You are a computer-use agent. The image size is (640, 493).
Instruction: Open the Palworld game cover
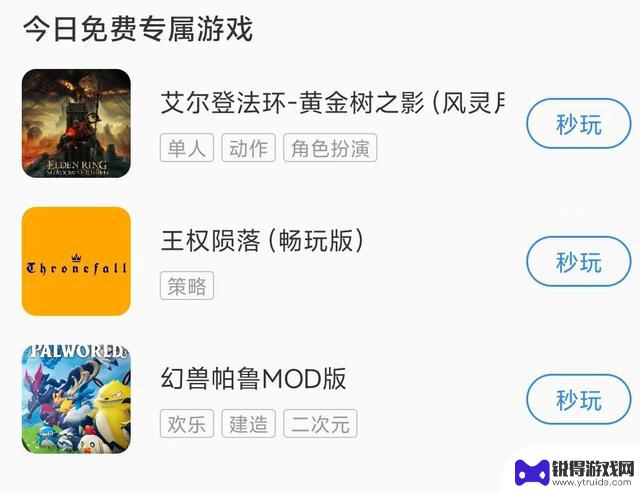76,399
